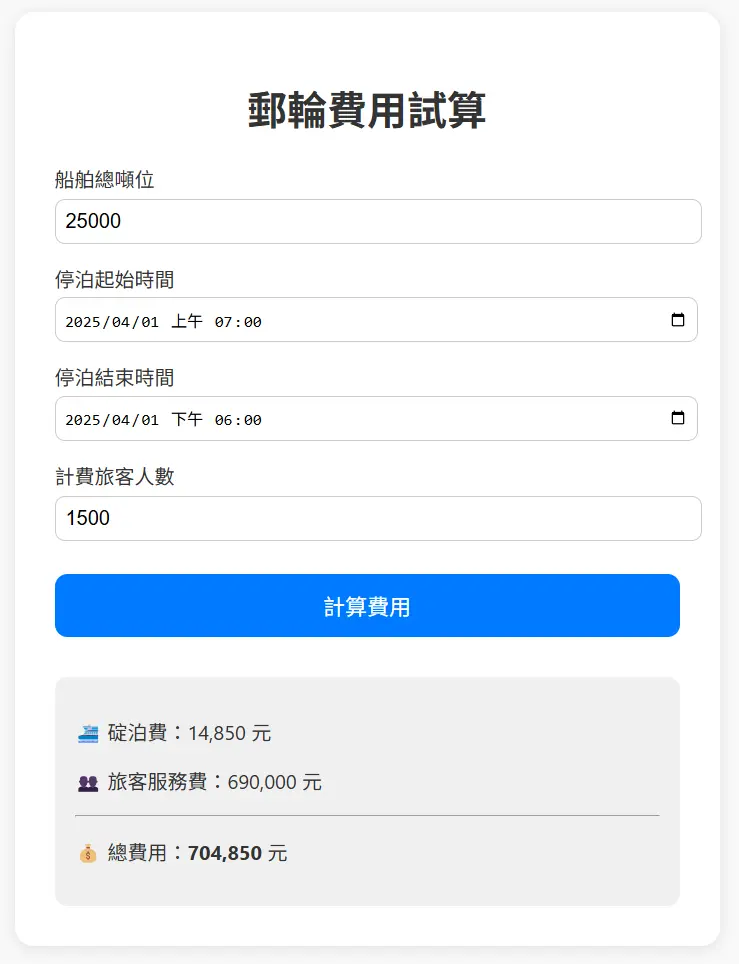This screenshot has height=964, width=739.
Task: Open calendar picker for 停泊起始時間
Action: [x=677, y=321]
